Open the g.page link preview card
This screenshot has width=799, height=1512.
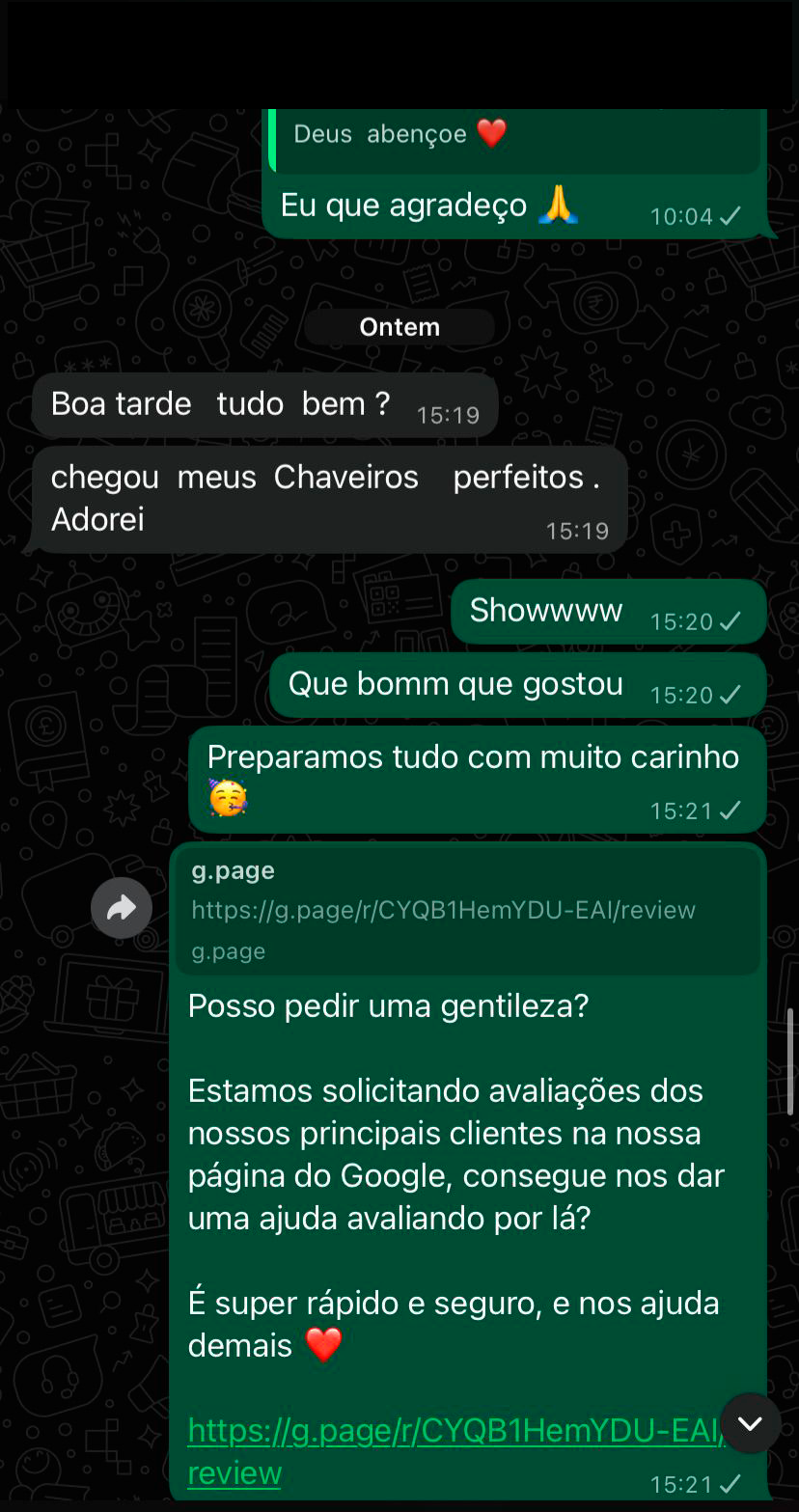click(x=469, y=910)
